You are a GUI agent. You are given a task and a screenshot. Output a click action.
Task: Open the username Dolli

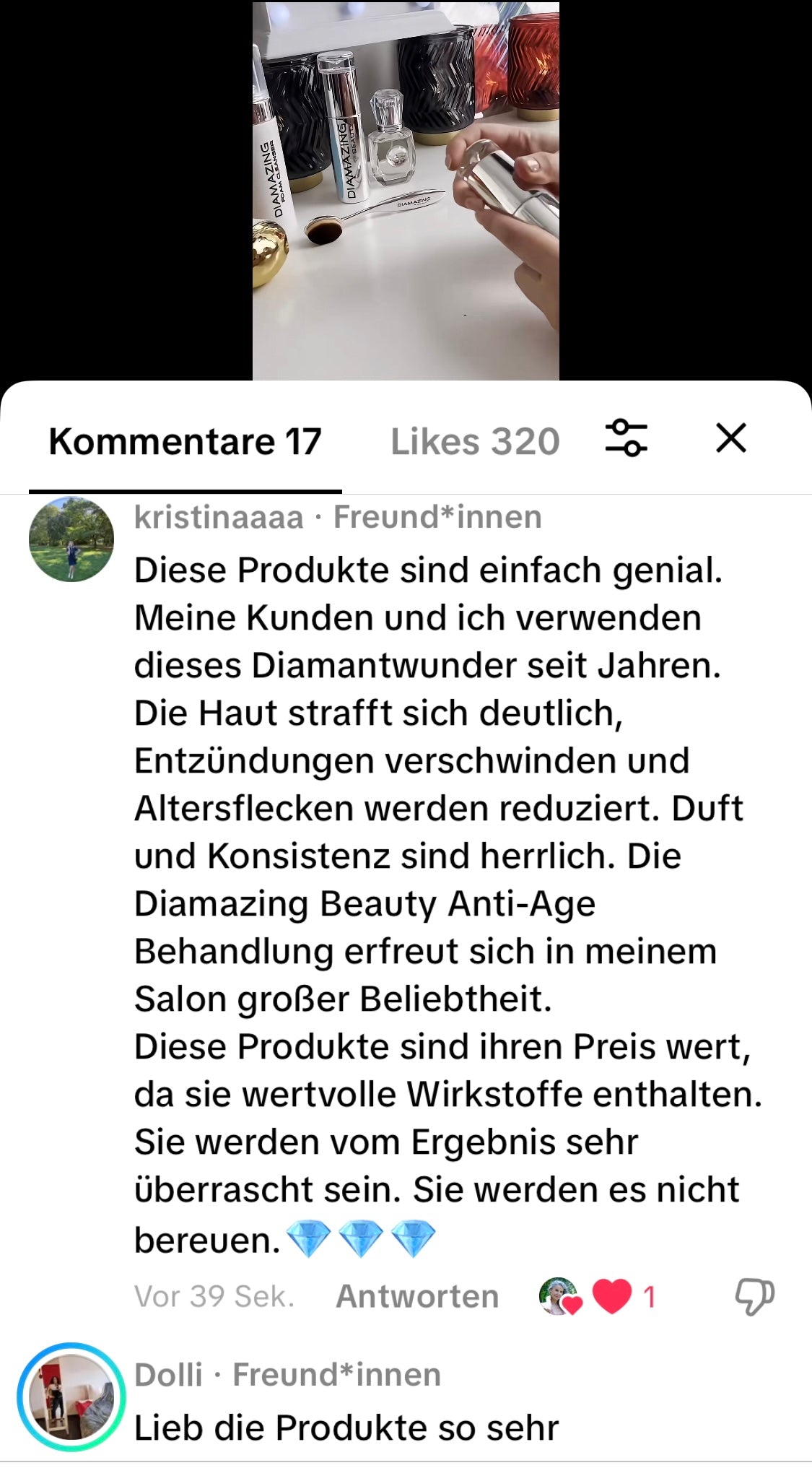168,1375
